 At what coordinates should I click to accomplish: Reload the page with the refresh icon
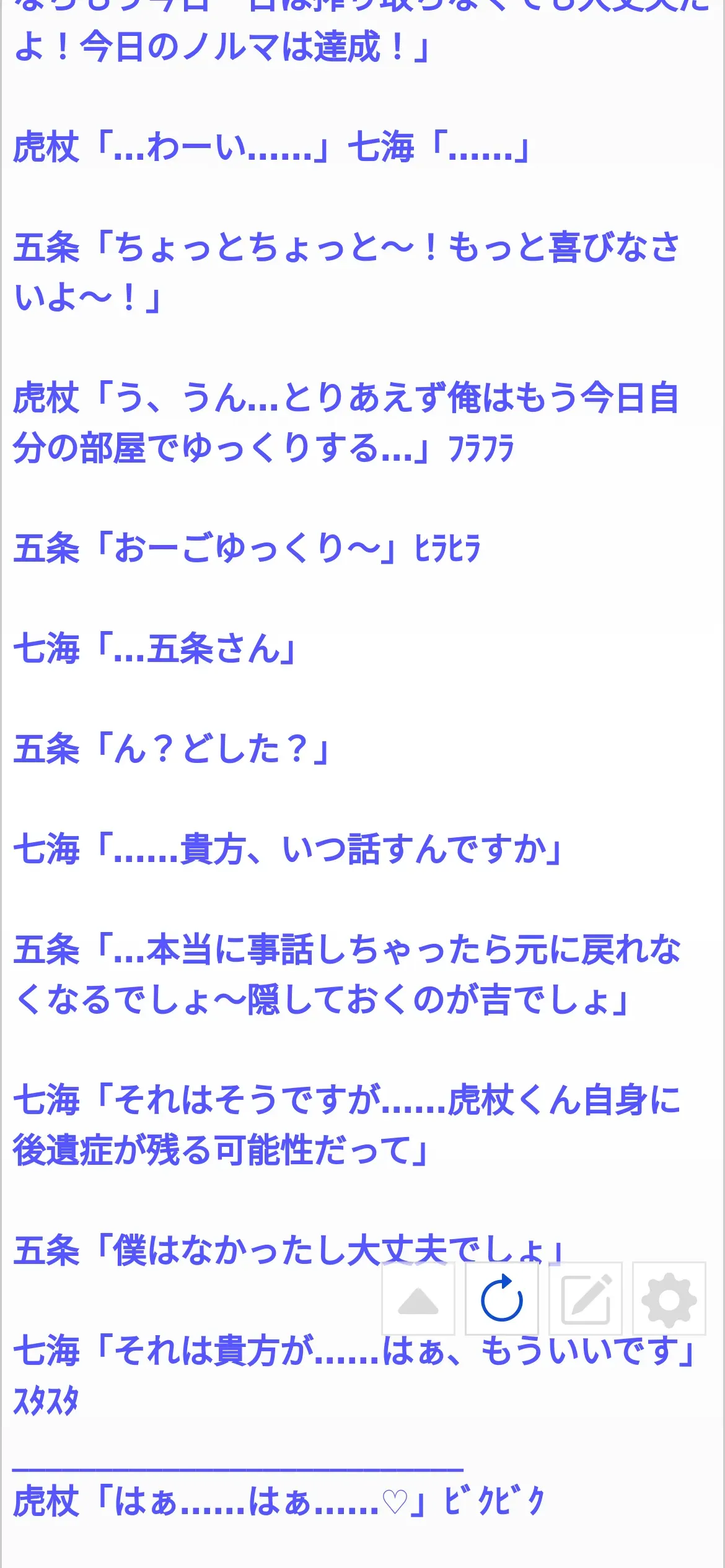(502, 1299)
